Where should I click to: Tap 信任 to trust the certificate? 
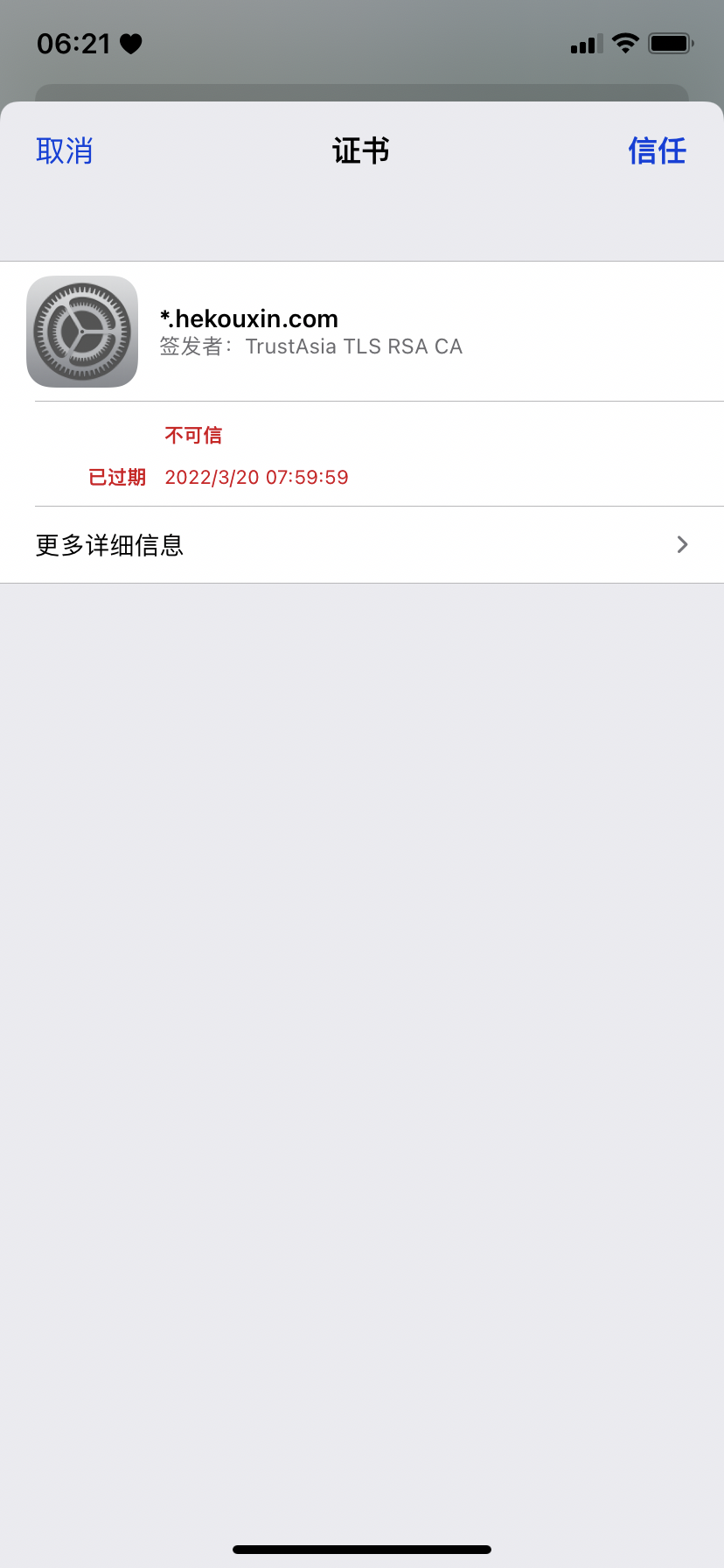pos(658,150)
